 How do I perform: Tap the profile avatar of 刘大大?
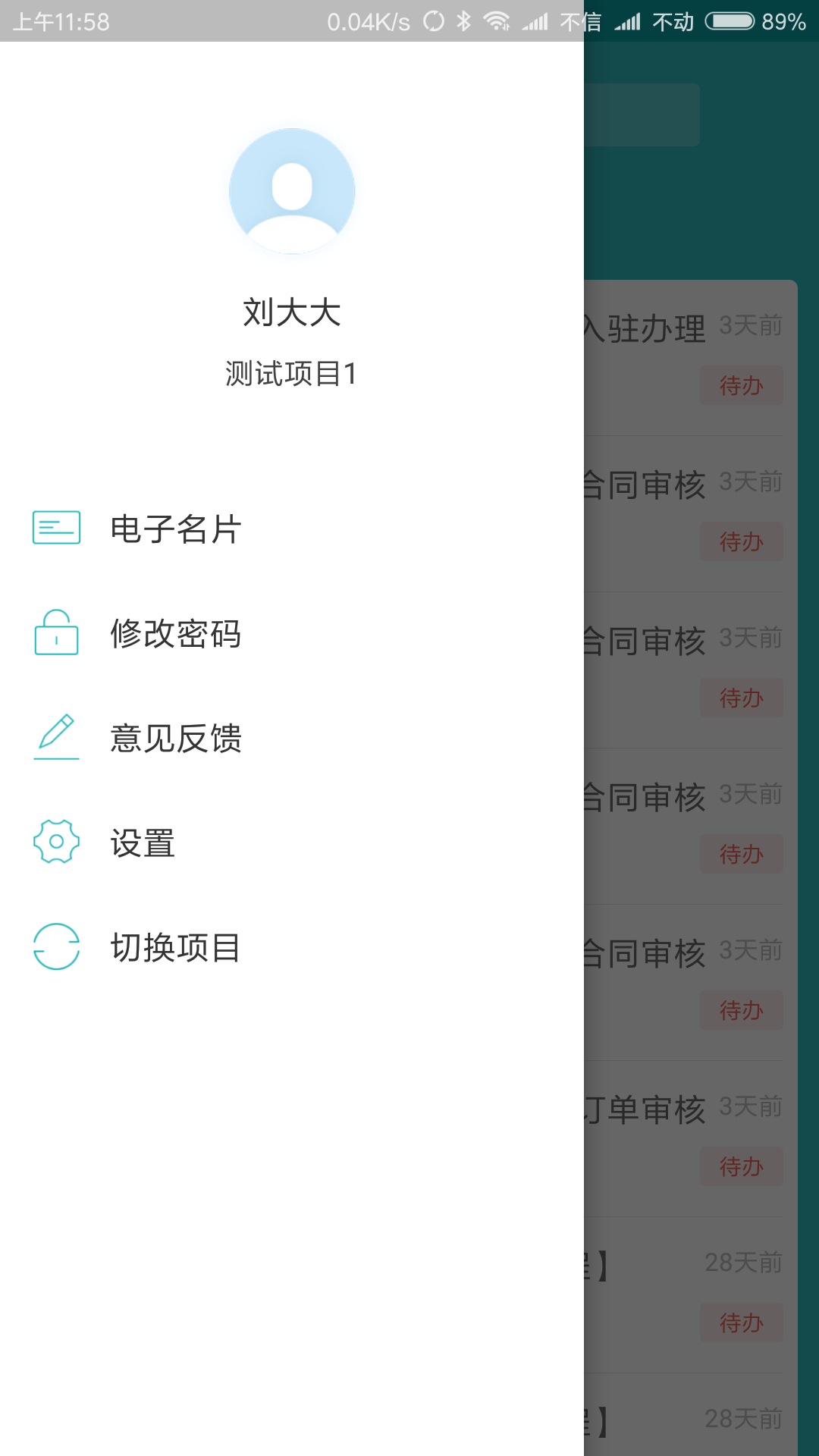pyautogui.click(x=292, y=191)
